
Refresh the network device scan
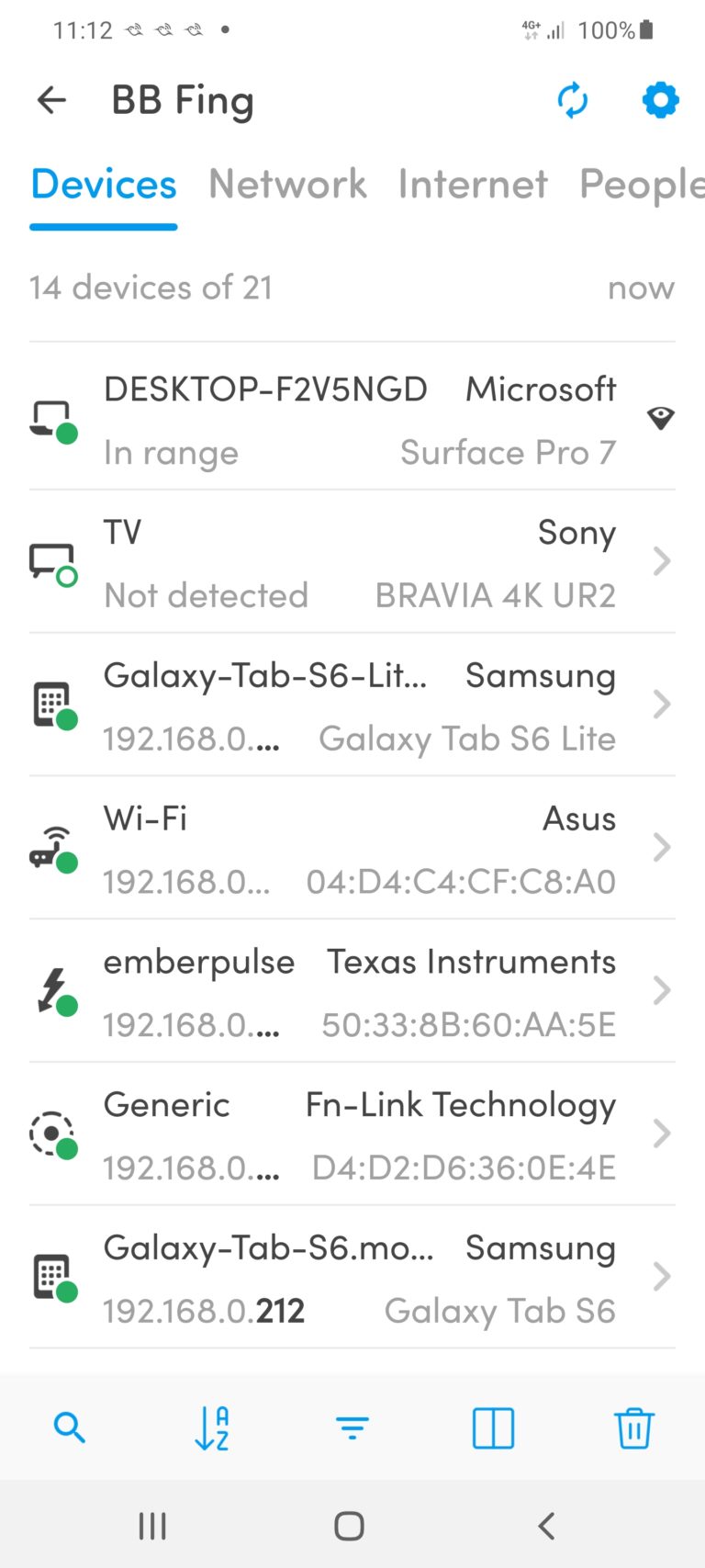pos(573,100)
